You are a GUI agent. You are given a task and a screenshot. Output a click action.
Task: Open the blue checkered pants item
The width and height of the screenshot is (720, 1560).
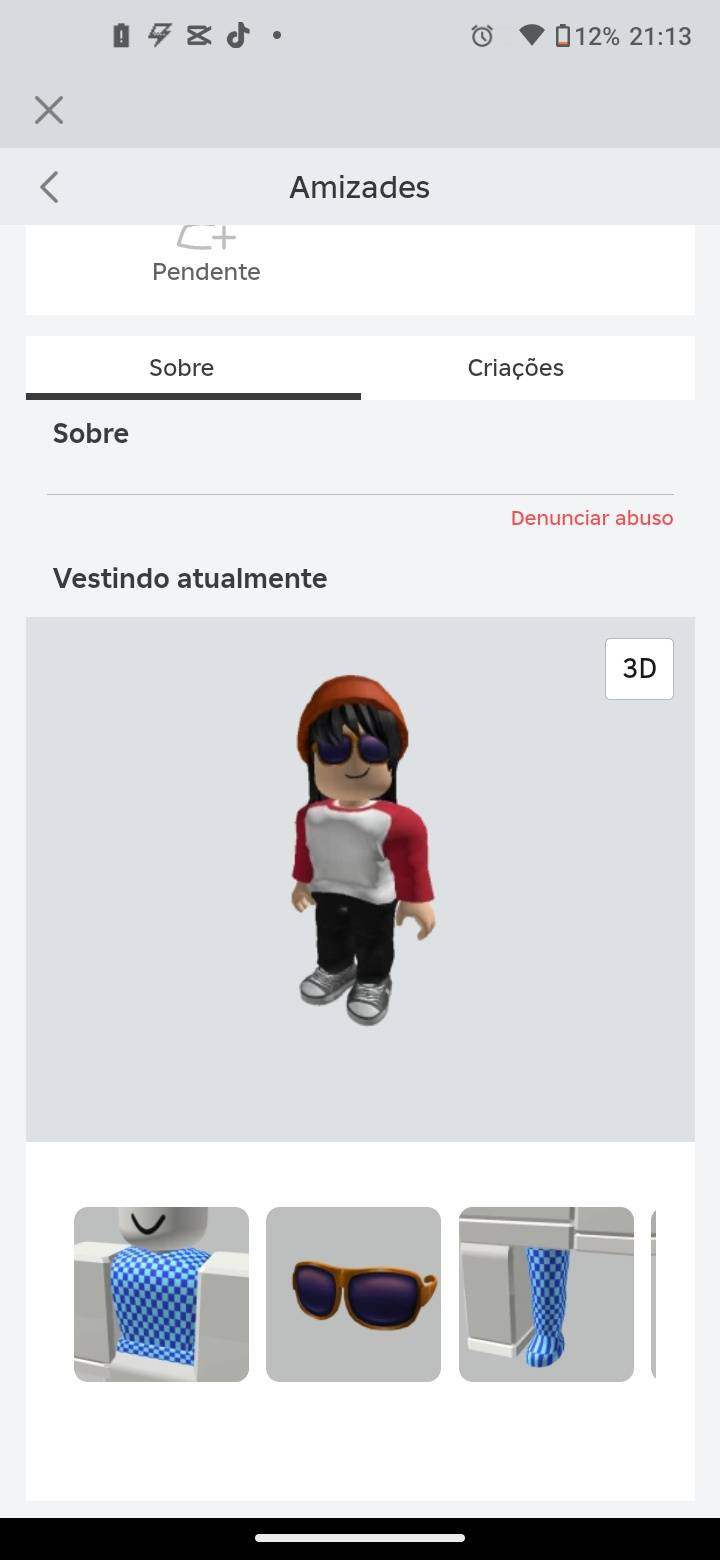[x=546, y=1294]
